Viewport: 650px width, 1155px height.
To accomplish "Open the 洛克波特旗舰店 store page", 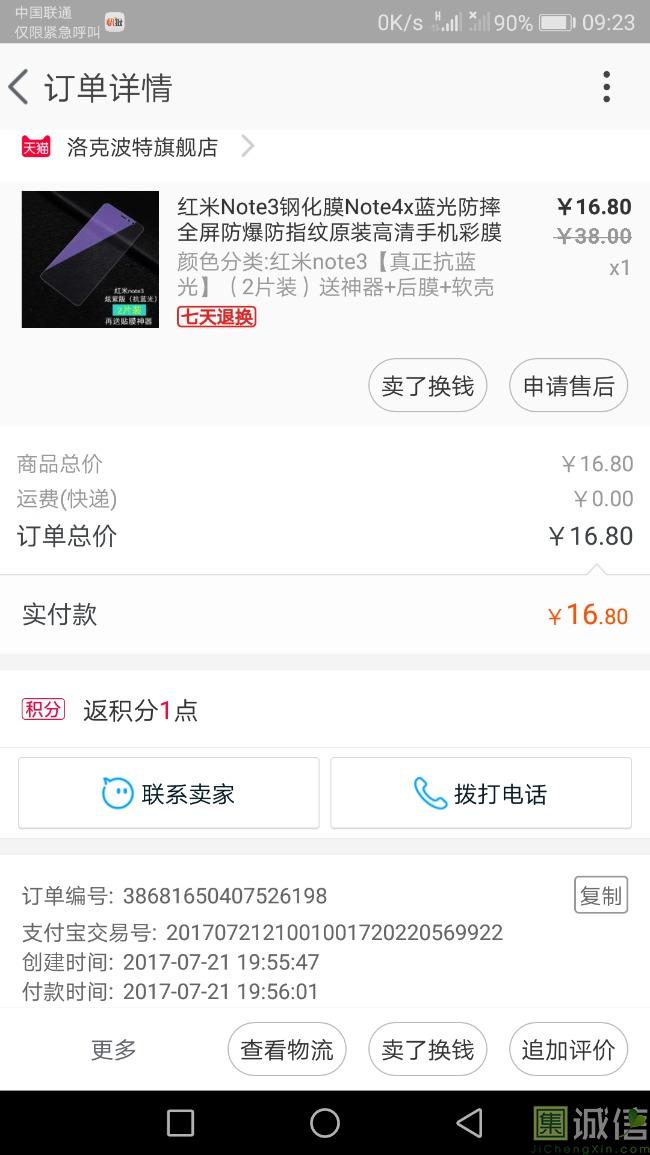I will point(139,147).
